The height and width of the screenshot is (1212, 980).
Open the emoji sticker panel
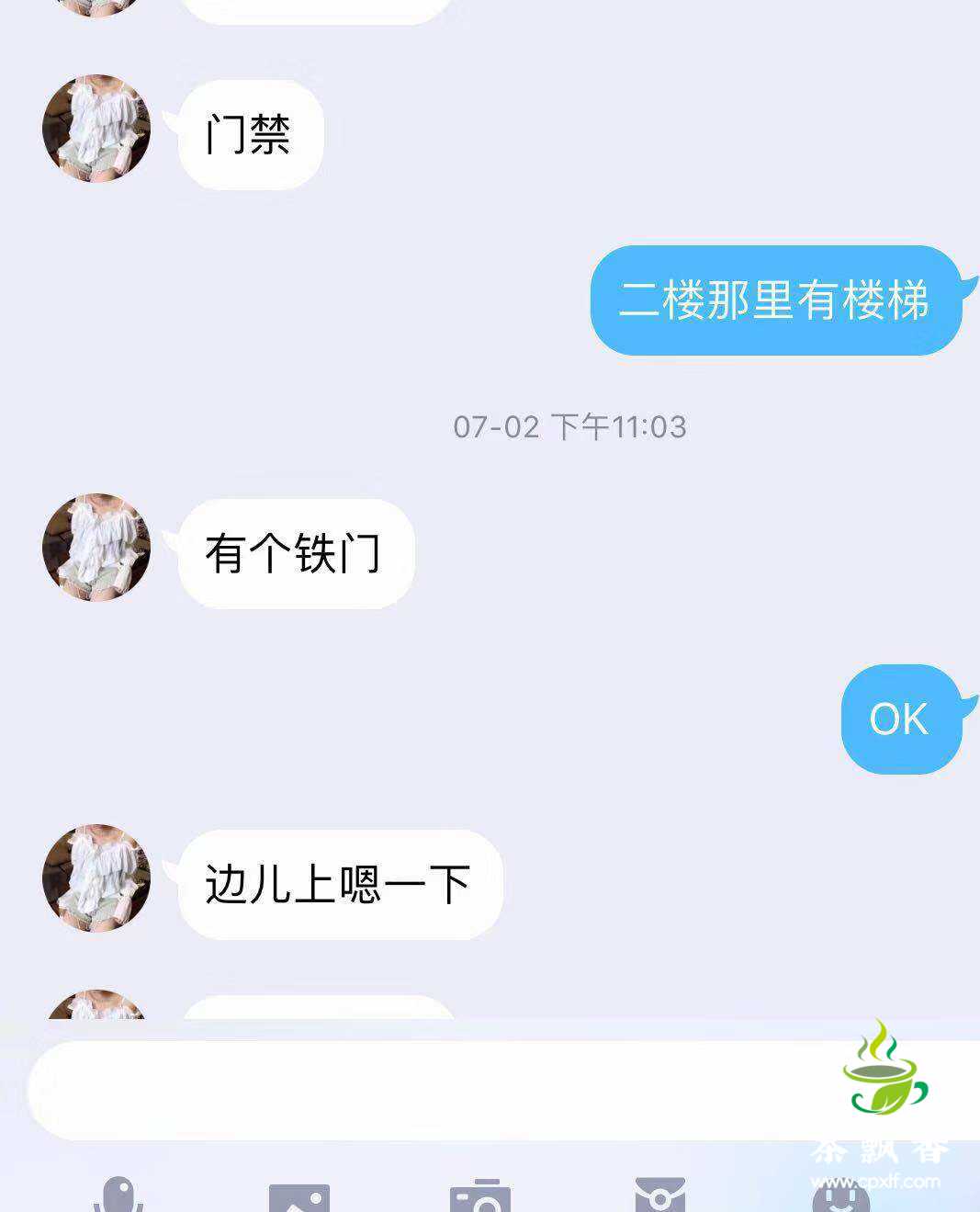point(840,1195)
